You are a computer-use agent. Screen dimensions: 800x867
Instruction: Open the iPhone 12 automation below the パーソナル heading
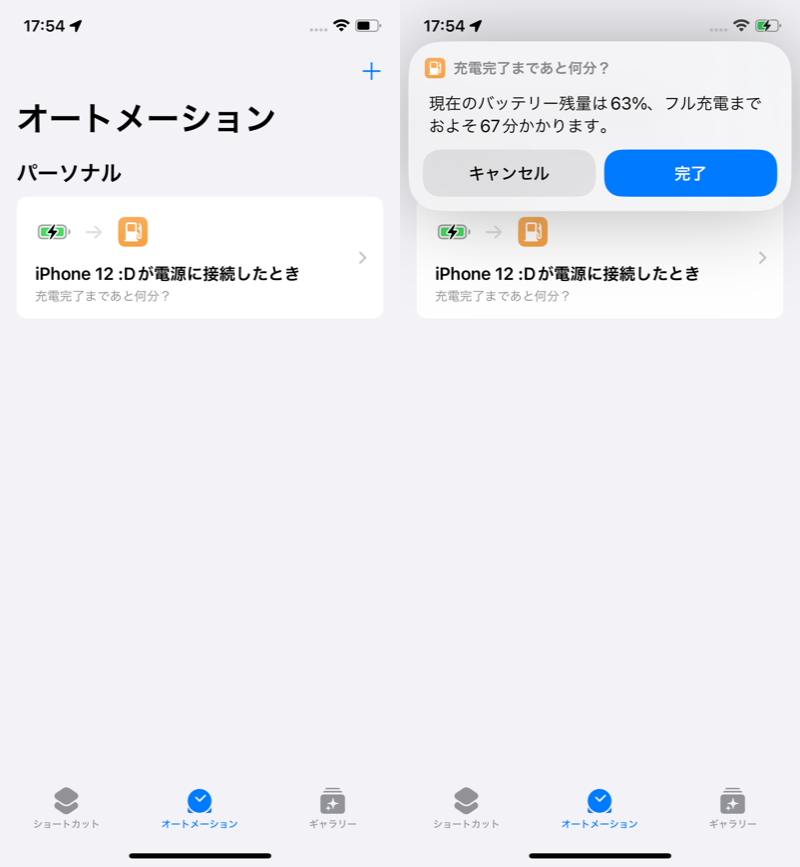(200, 258)
